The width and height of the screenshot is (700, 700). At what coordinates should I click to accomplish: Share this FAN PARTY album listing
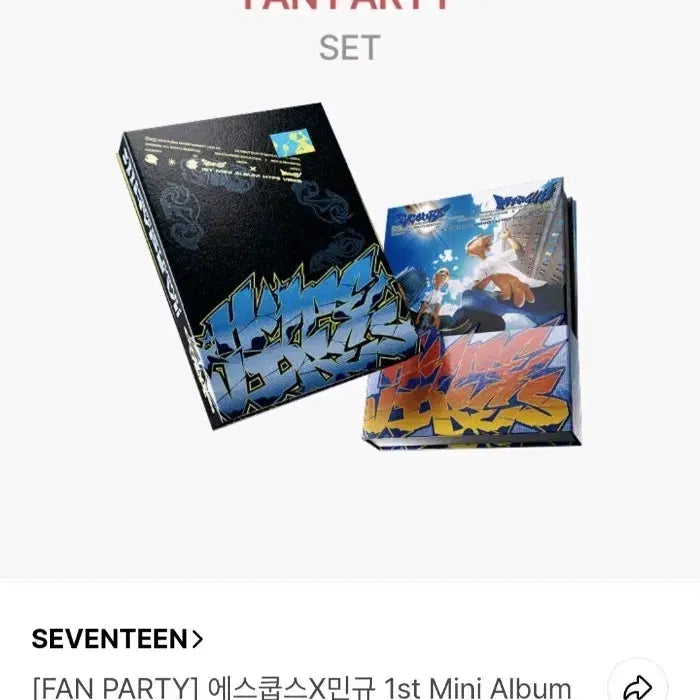click(x=637, y=686)
